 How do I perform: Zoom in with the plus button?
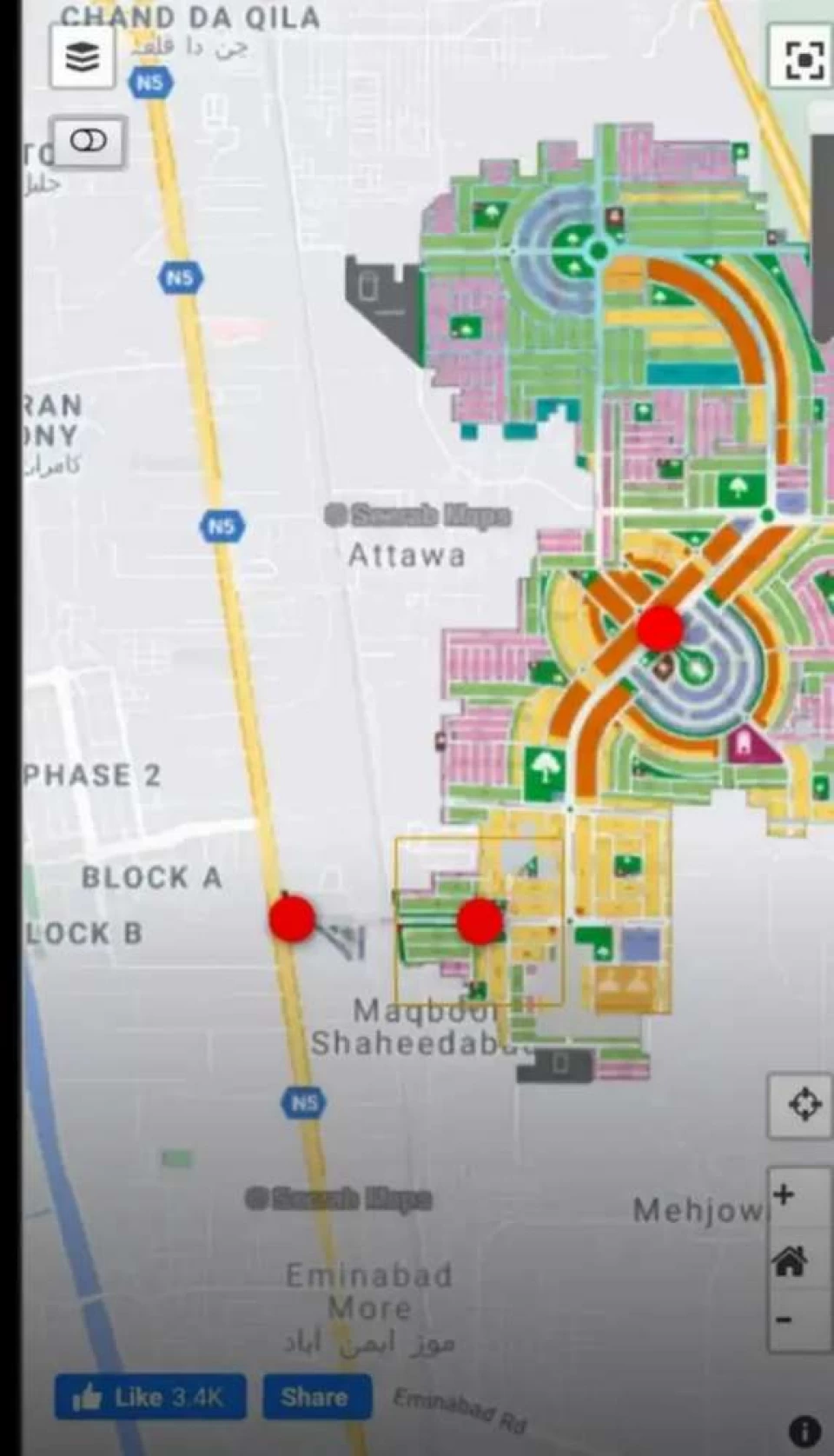click(x=784, y=1195)
